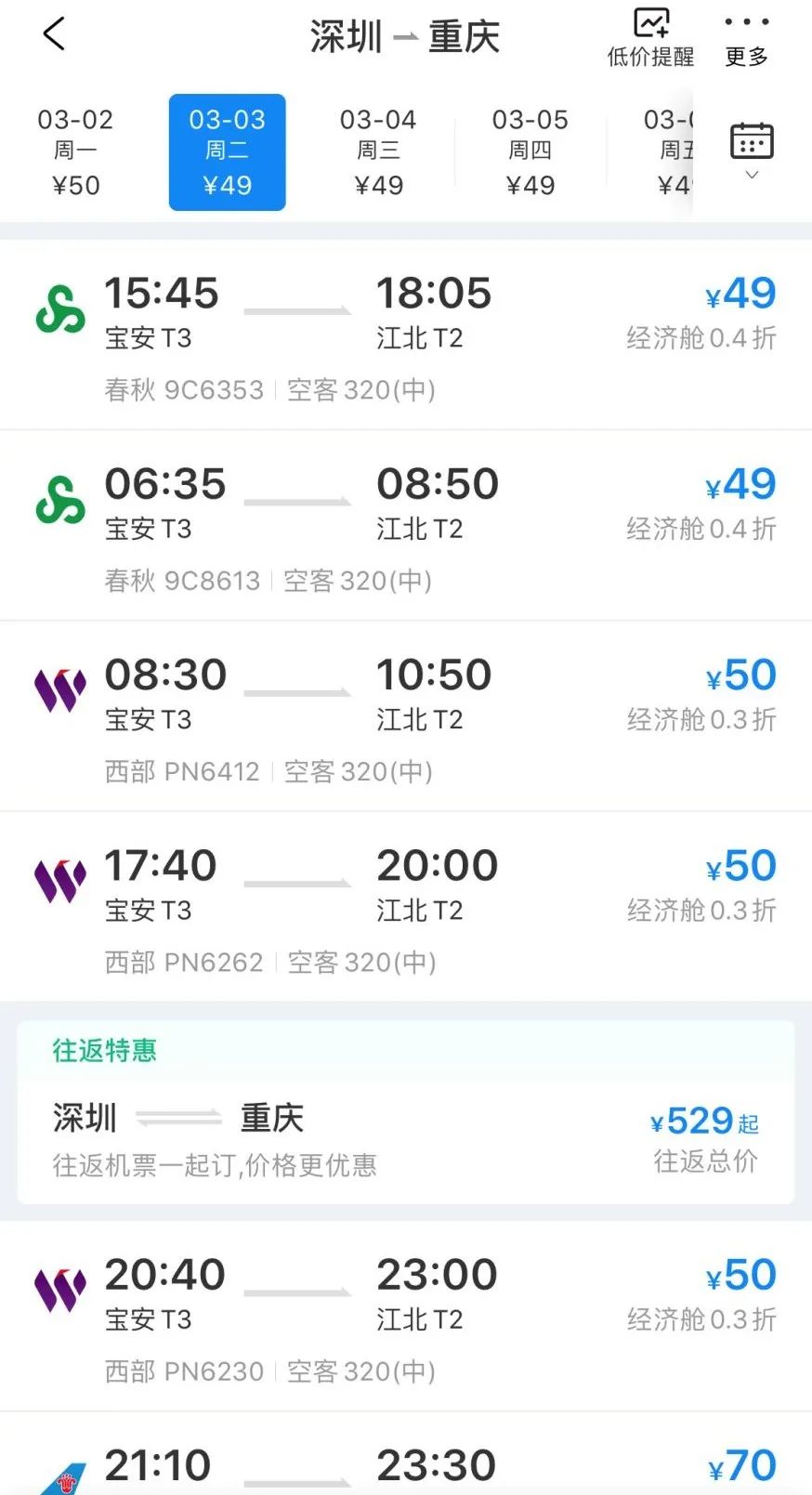Open the 更多 overflow menu

746,39
